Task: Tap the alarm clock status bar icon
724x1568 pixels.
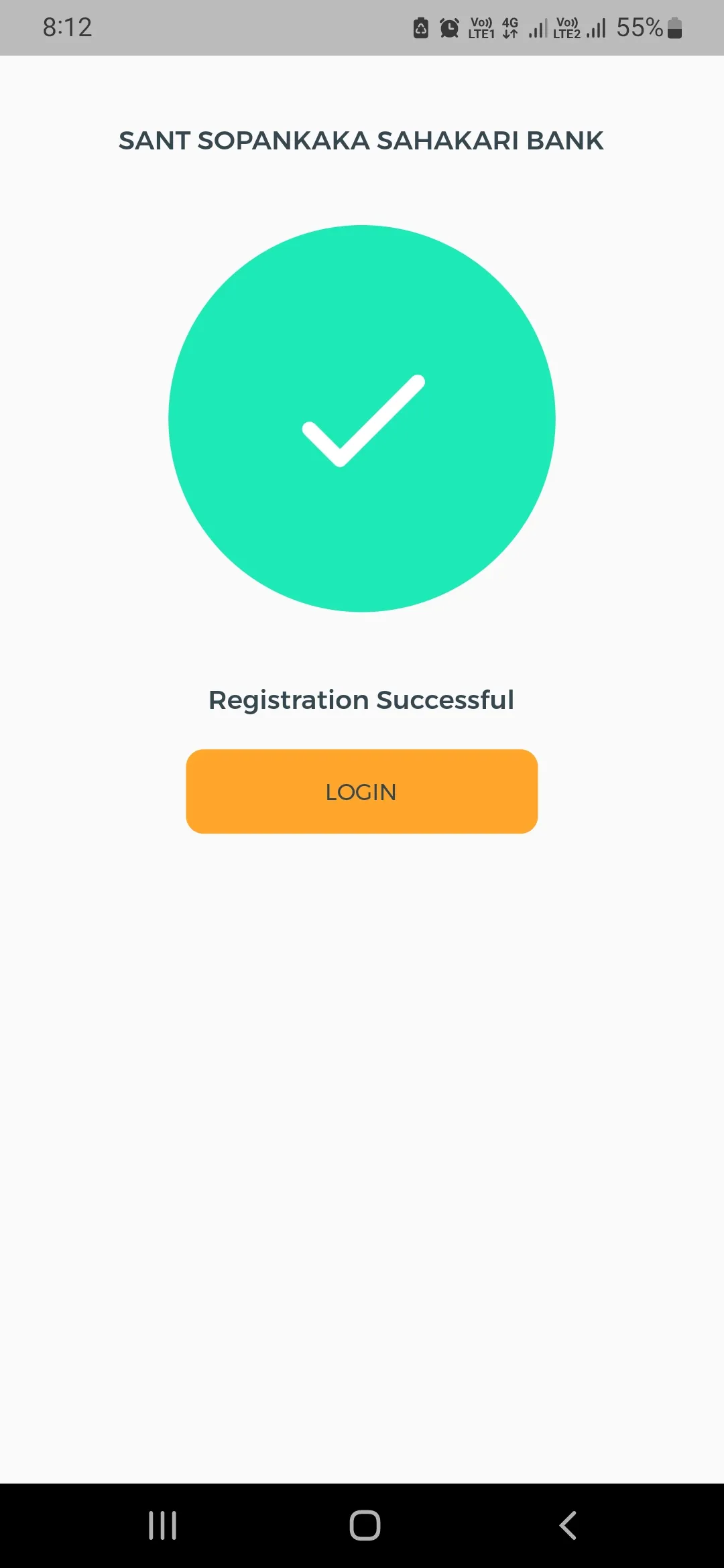Action: pos(448,27)
